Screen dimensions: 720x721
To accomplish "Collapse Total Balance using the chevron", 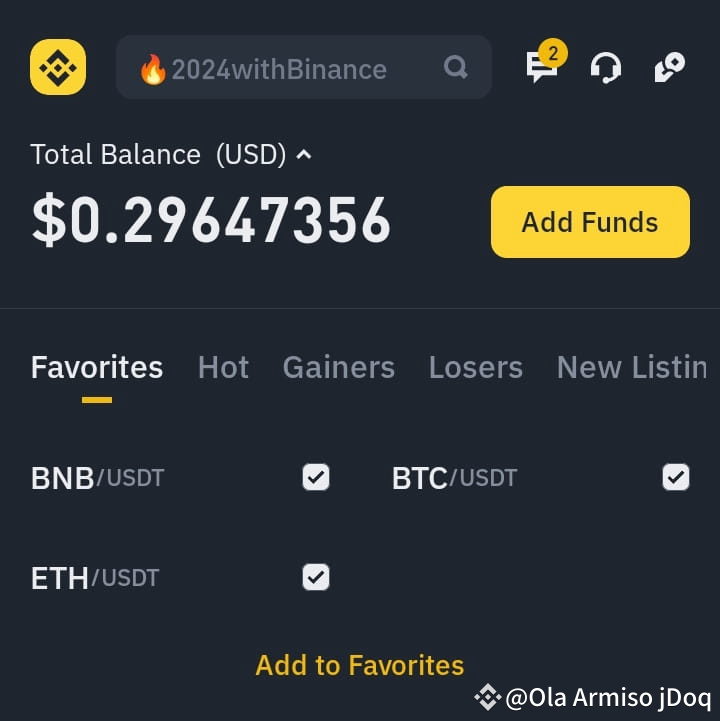I will coord(303,155).
